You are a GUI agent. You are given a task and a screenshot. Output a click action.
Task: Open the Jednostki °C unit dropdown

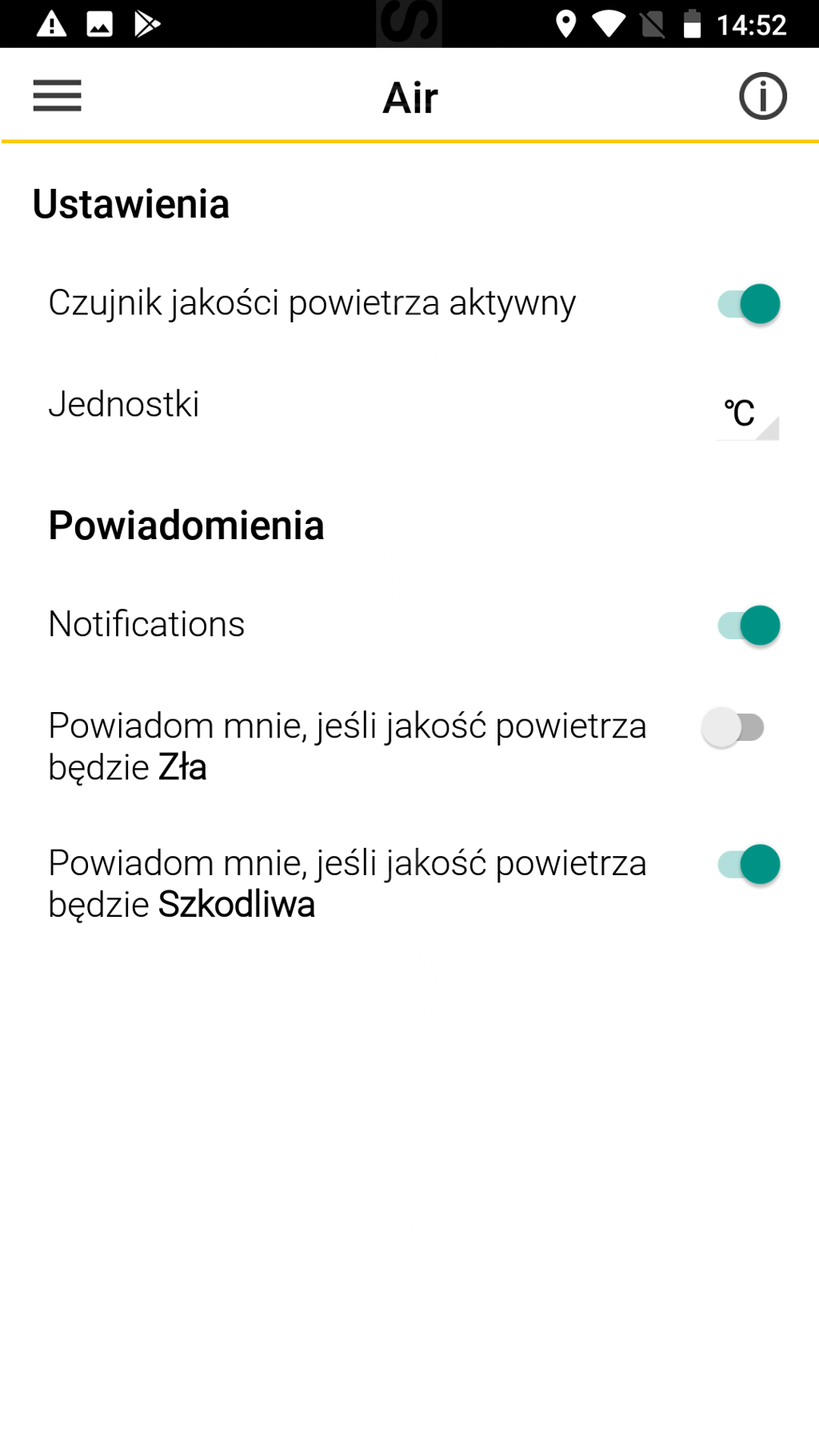point(746,414)
